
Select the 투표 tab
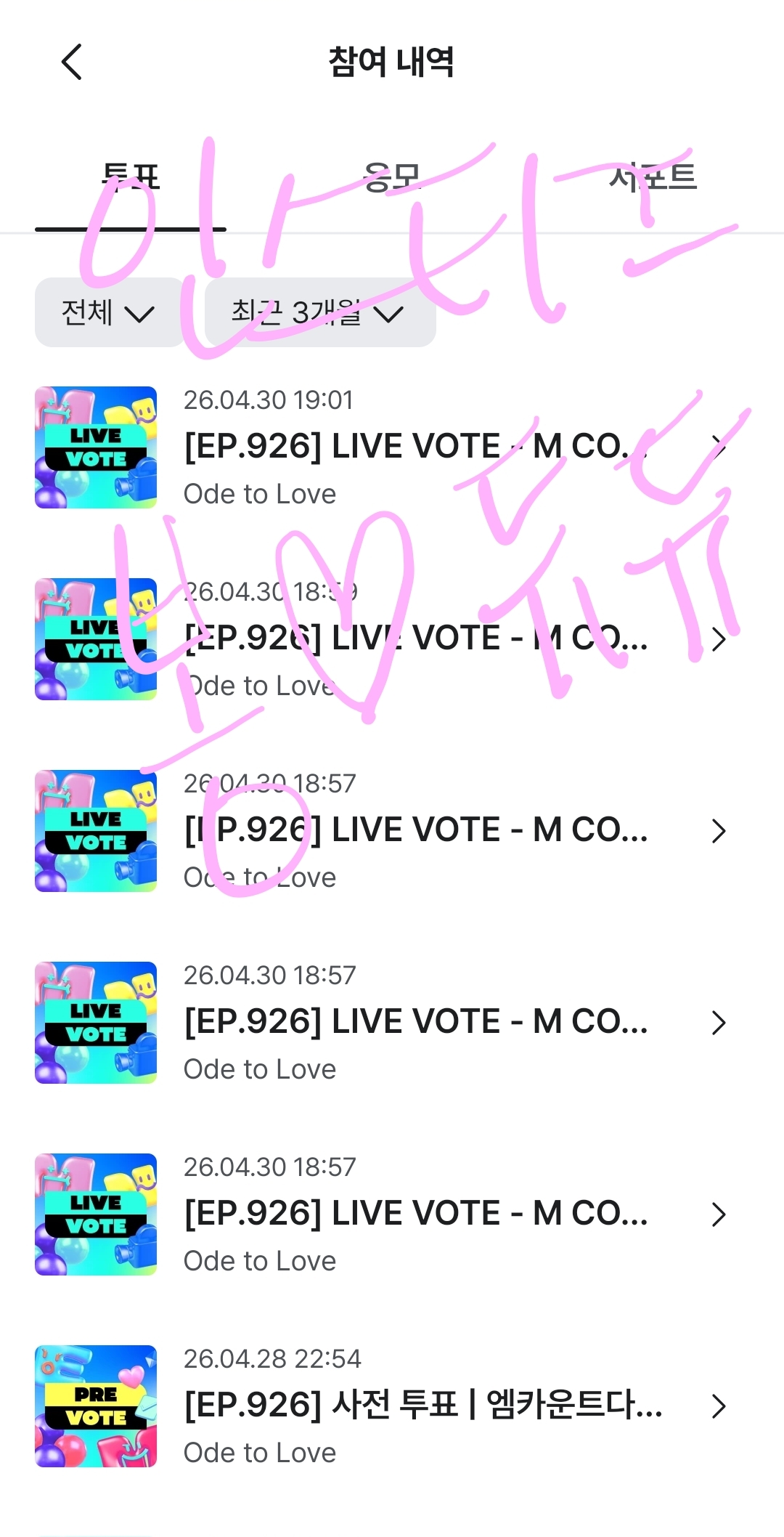[x=131, y=177]
